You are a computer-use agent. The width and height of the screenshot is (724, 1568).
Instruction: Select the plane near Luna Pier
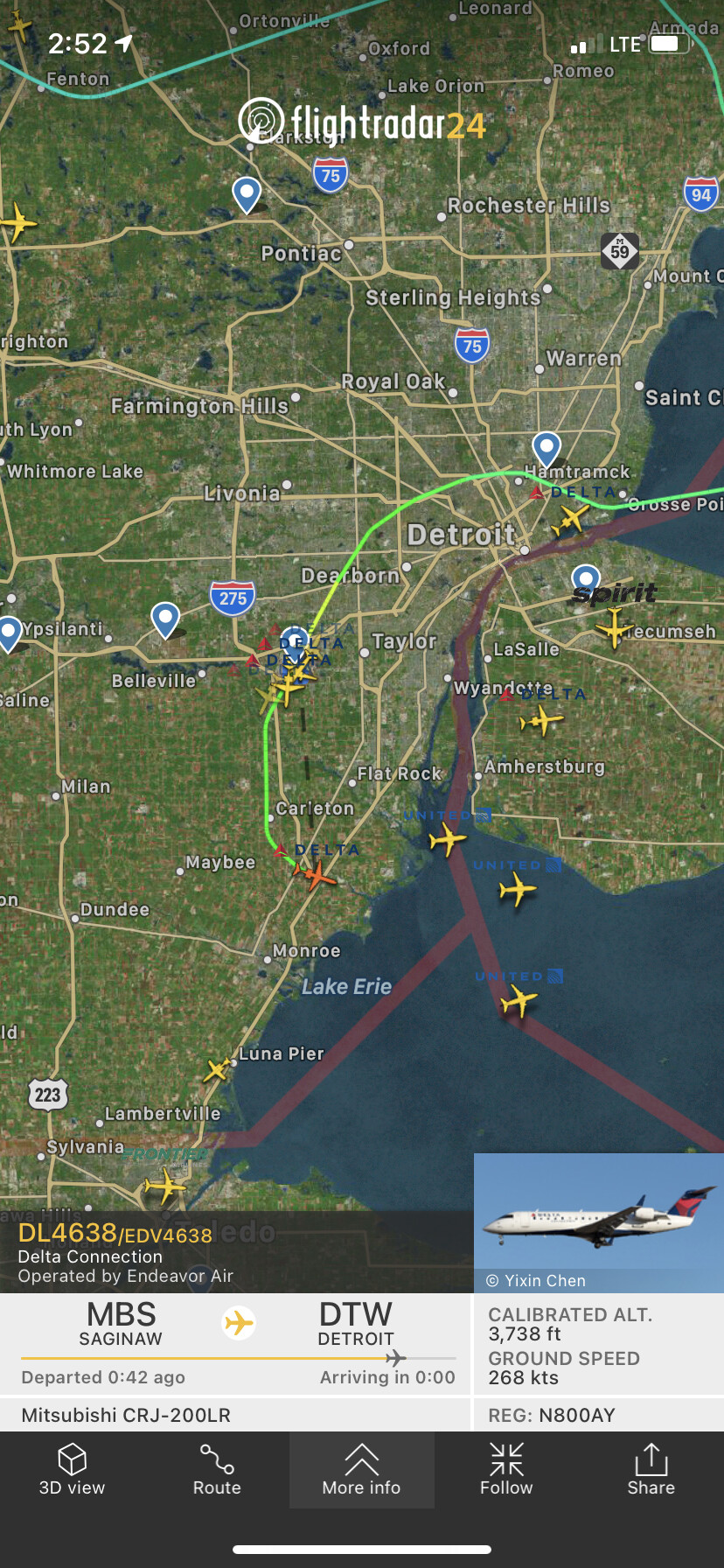(x=218, y=1068)
